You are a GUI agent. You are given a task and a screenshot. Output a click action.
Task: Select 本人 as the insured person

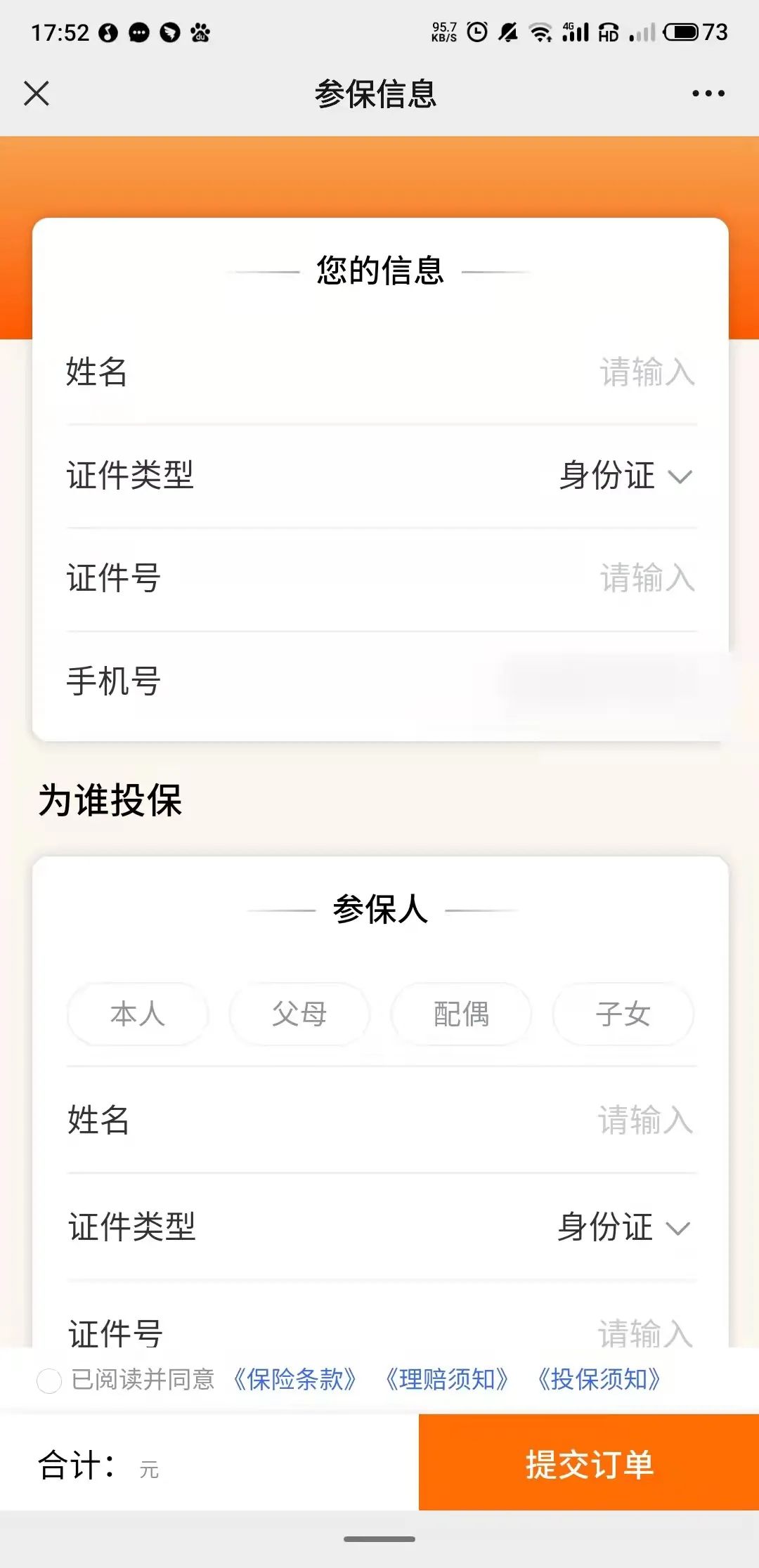[138, 1014]
